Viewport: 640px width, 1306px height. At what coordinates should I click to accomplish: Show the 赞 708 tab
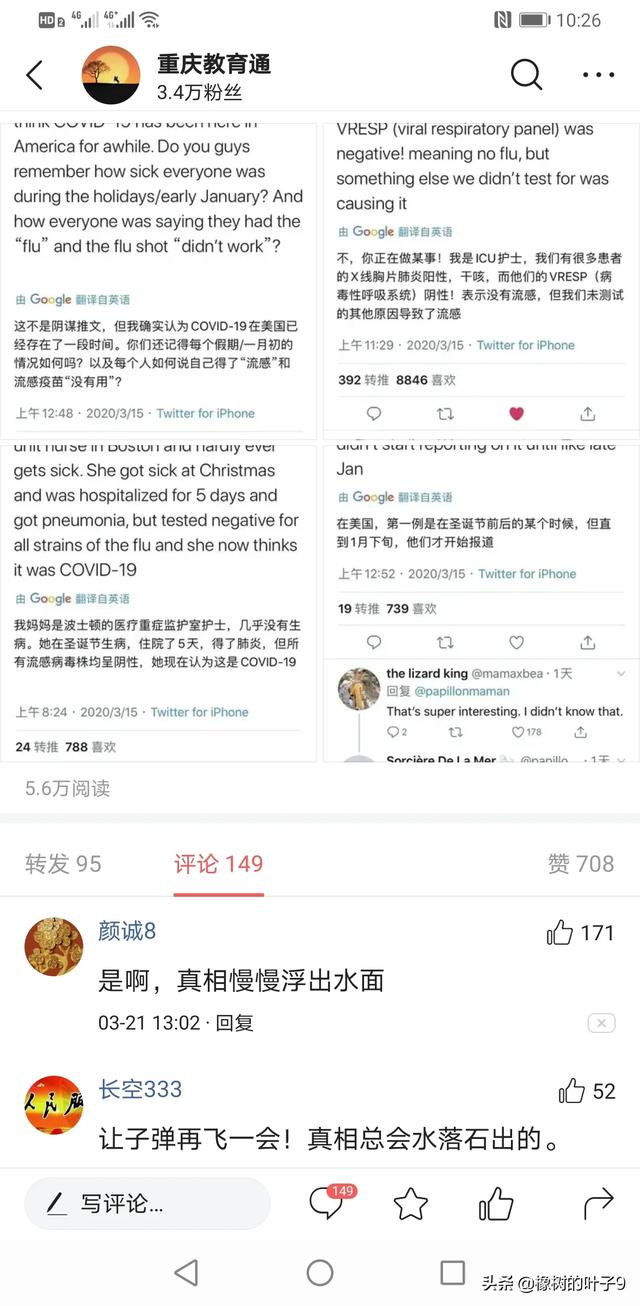pos(580,864)
